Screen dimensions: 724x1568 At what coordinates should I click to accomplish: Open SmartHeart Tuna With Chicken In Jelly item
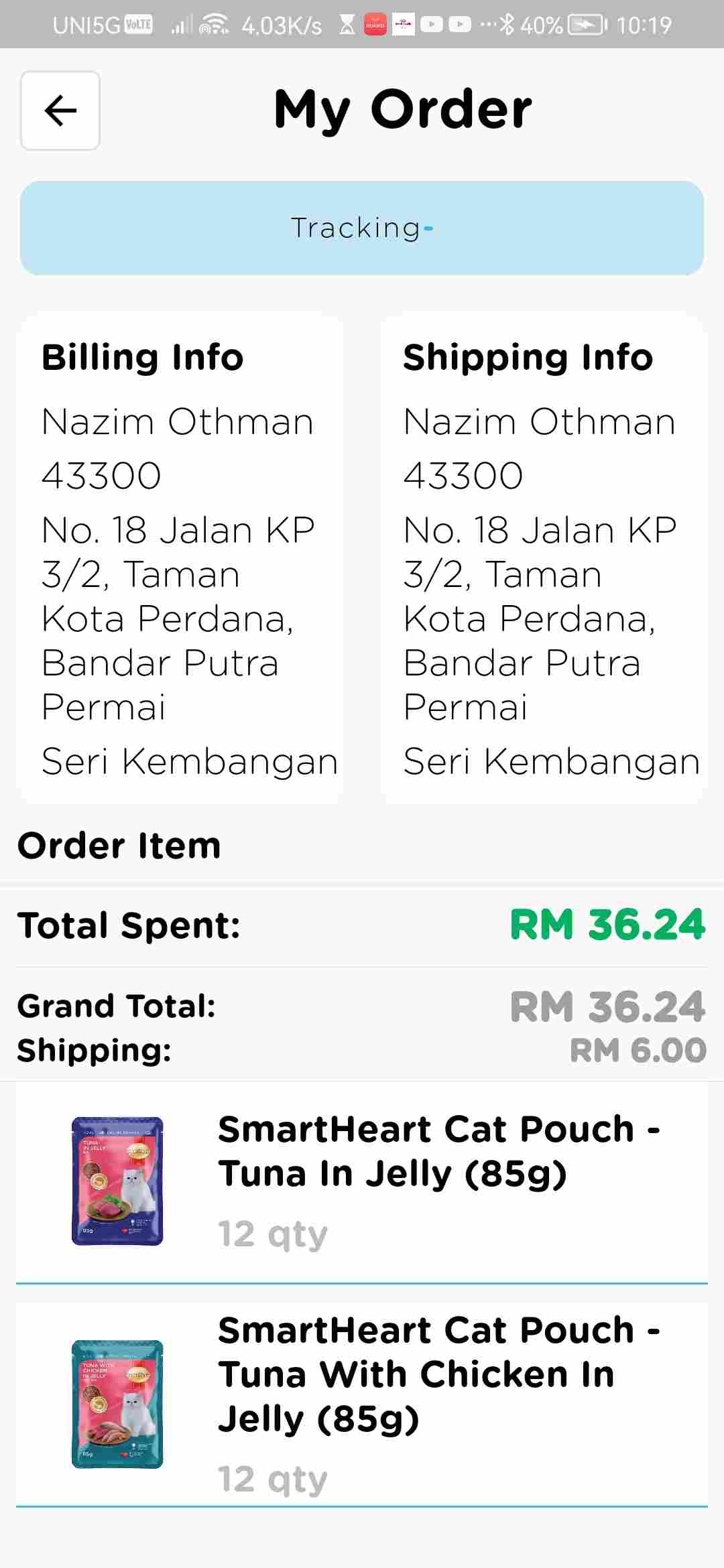click(362, 1403)
